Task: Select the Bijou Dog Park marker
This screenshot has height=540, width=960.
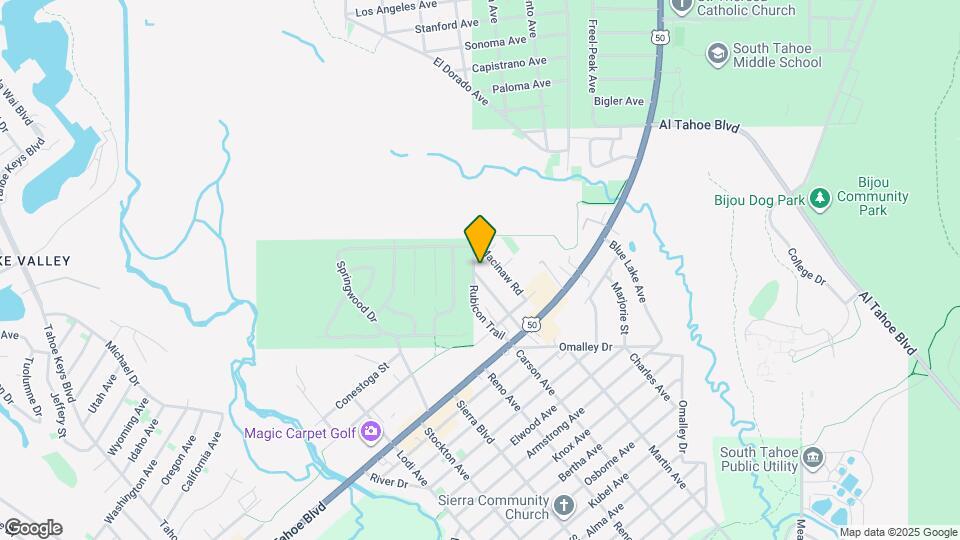Action: pos(820,199)
